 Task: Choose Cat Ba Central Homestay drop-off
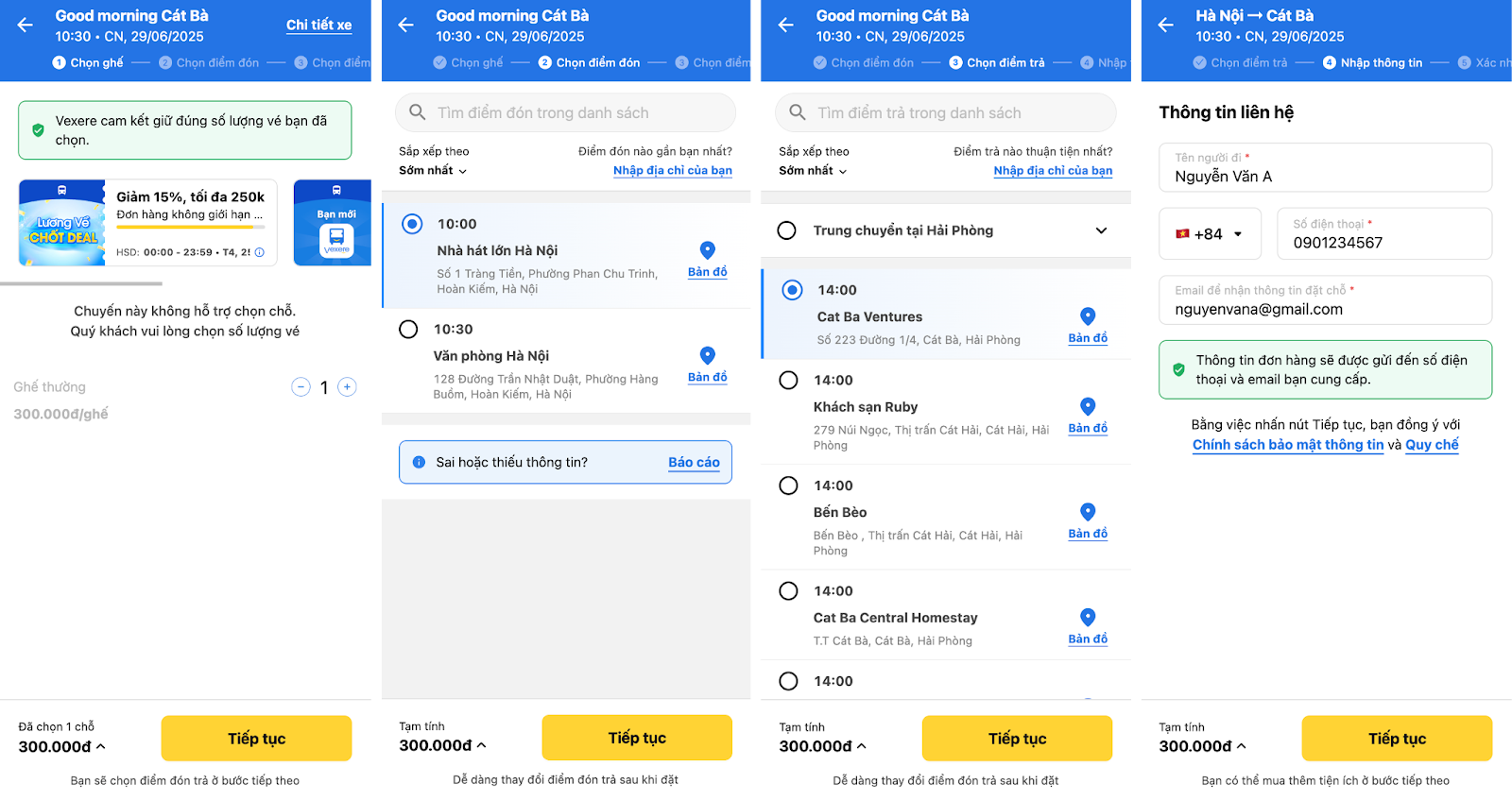788,591
